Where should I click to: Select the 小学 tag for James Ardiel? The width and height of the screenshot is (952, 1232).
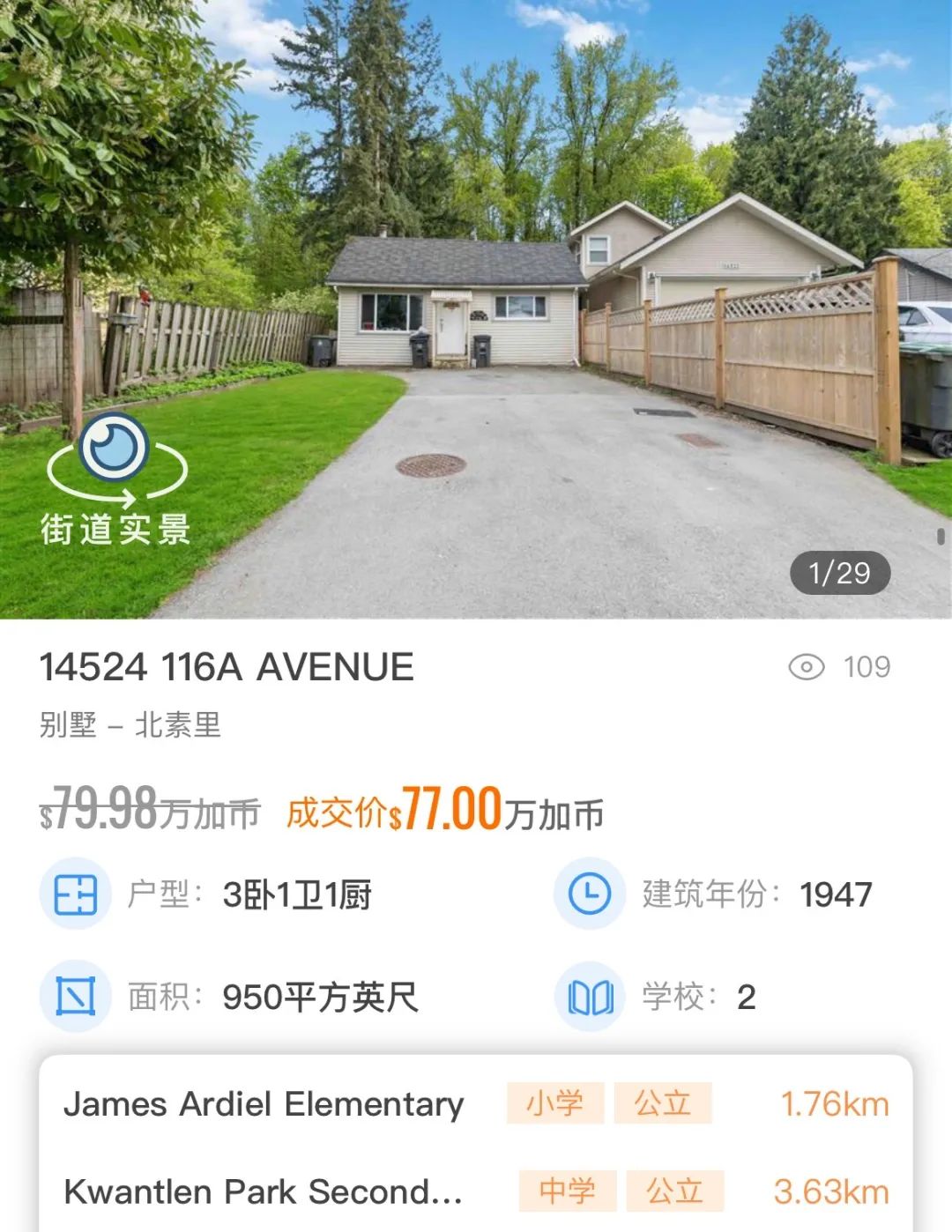coord(554,1102)
